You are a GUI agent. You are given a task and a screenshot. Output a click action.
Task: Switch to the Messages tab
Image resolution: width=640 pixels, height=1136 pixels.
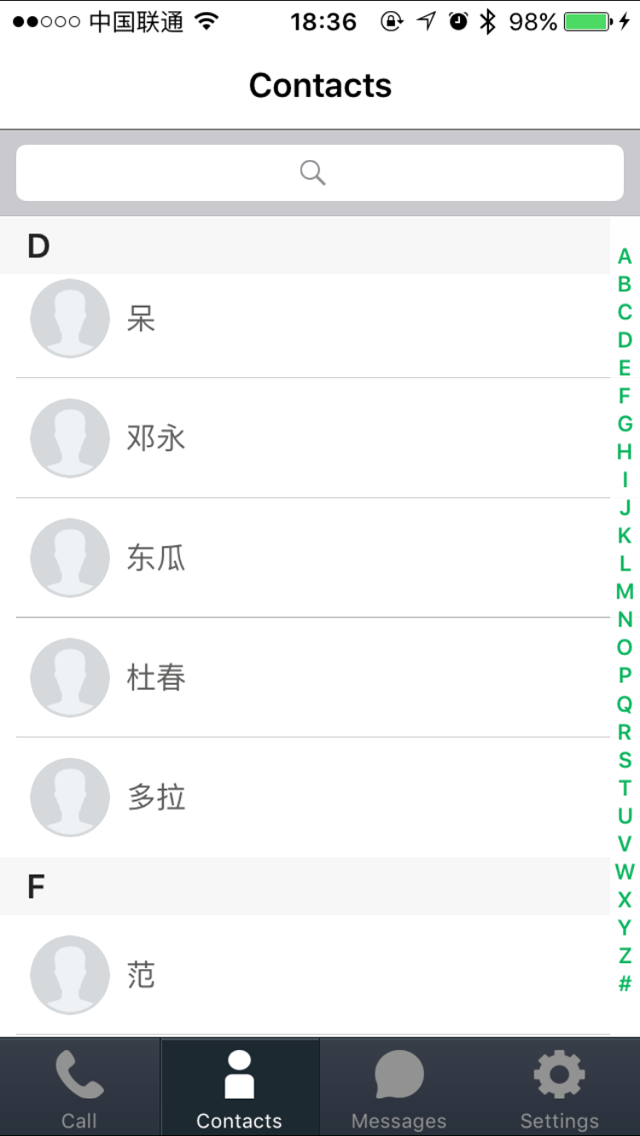pos(399,1087)
